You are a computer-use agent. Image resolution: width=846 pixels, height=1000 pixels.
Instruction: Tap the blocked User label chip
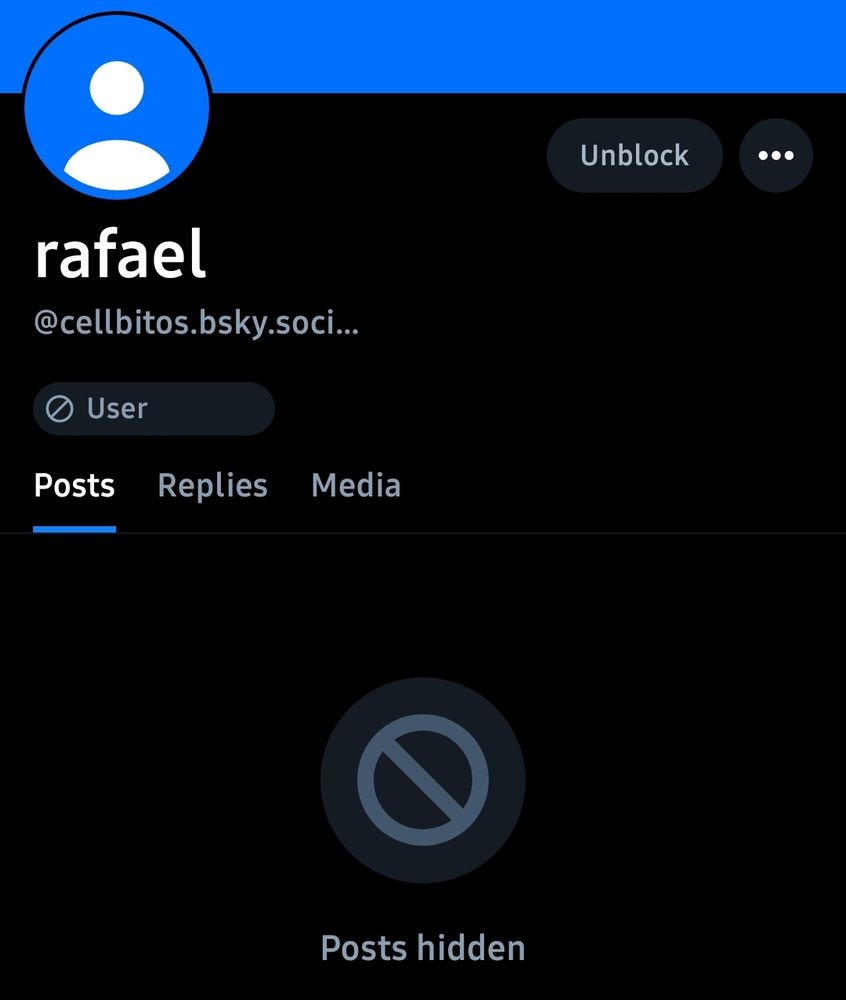154,408
